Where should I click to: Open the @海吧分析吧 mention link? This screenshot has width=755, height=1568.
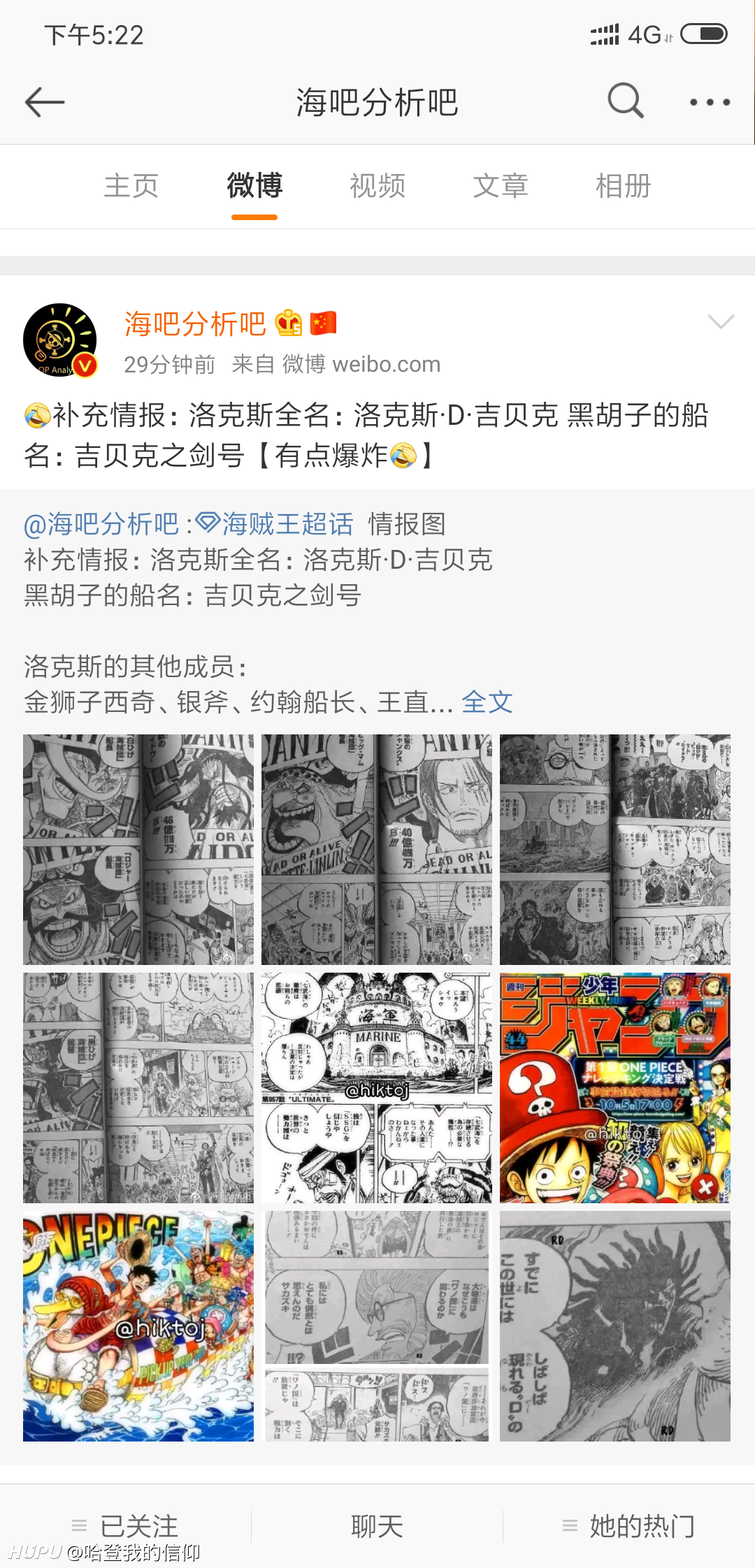coord(101,523)
